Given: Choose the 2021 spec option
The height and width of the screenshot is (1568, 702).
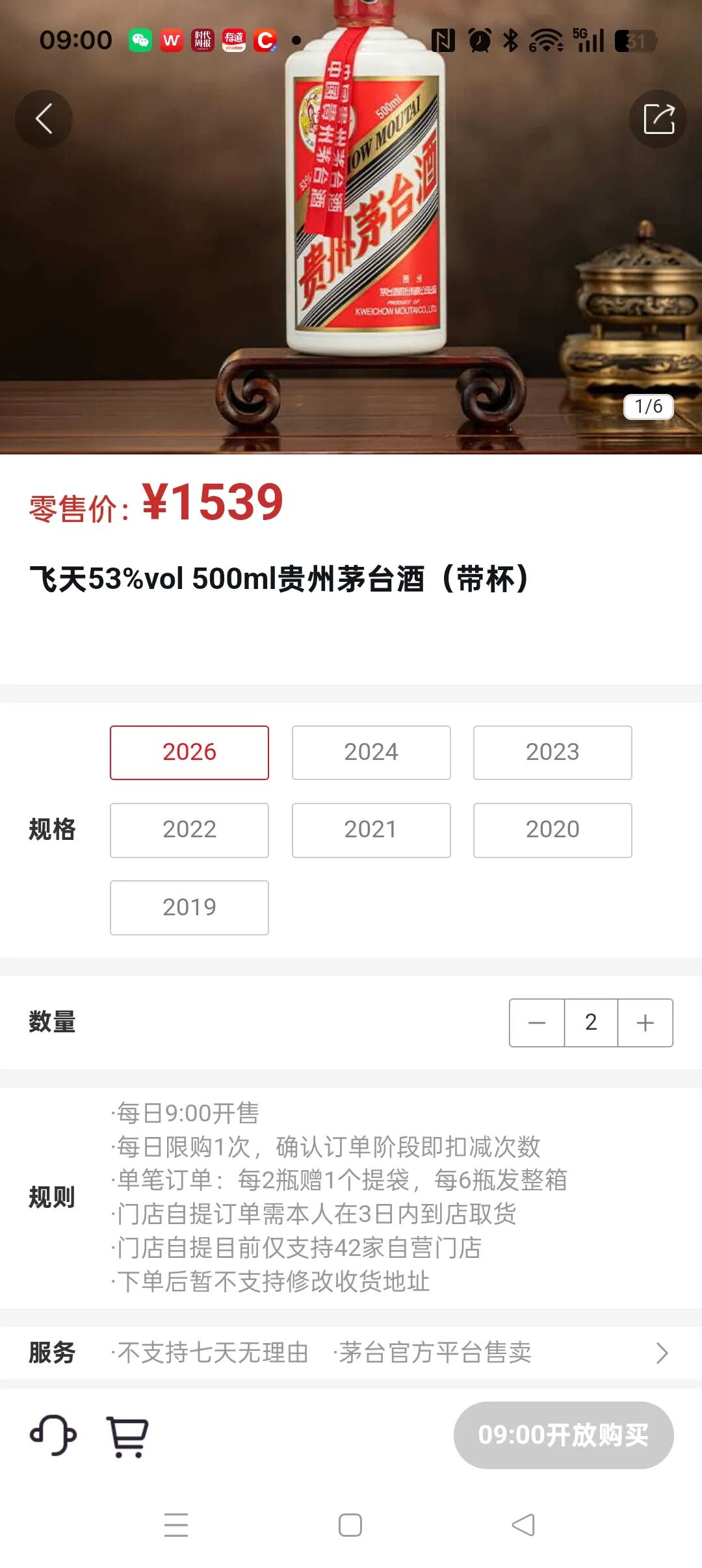Looking at the screenshot, I should tap(370, 830).
